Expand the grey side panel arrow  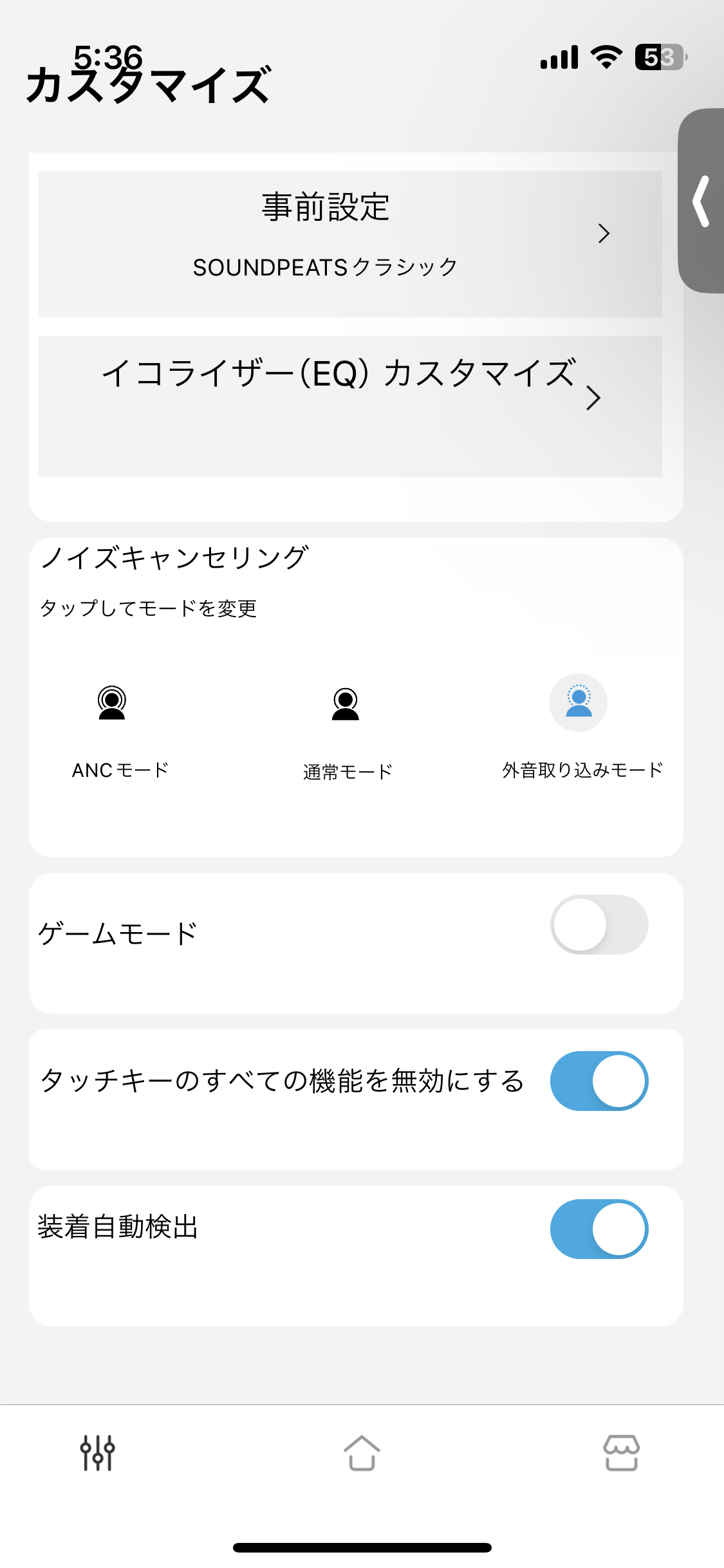[x=701, y=201]
